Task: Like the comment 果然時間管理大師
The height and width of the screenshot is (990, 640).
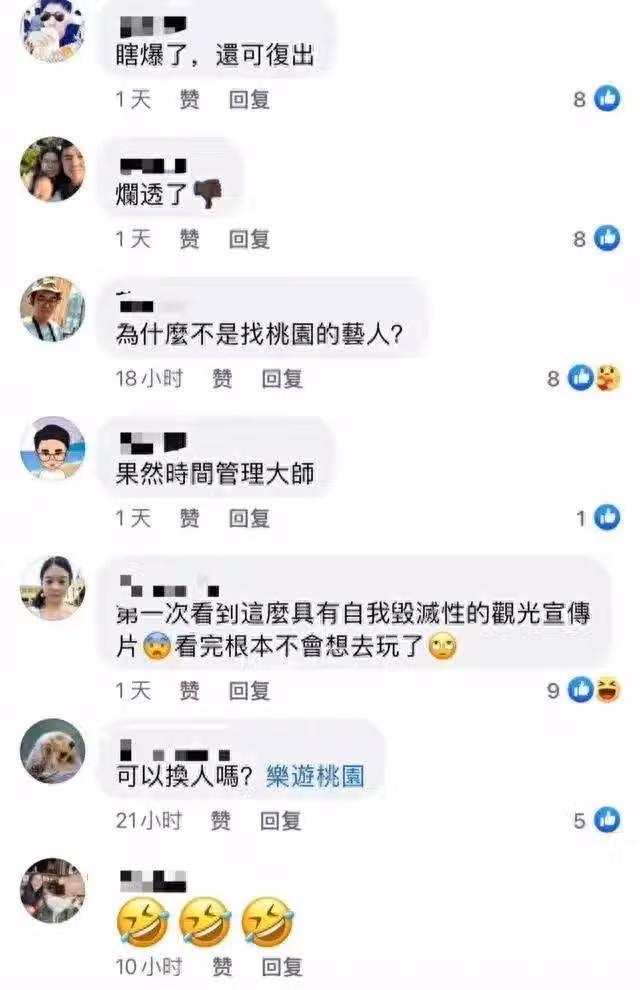Action: [189, 518]
